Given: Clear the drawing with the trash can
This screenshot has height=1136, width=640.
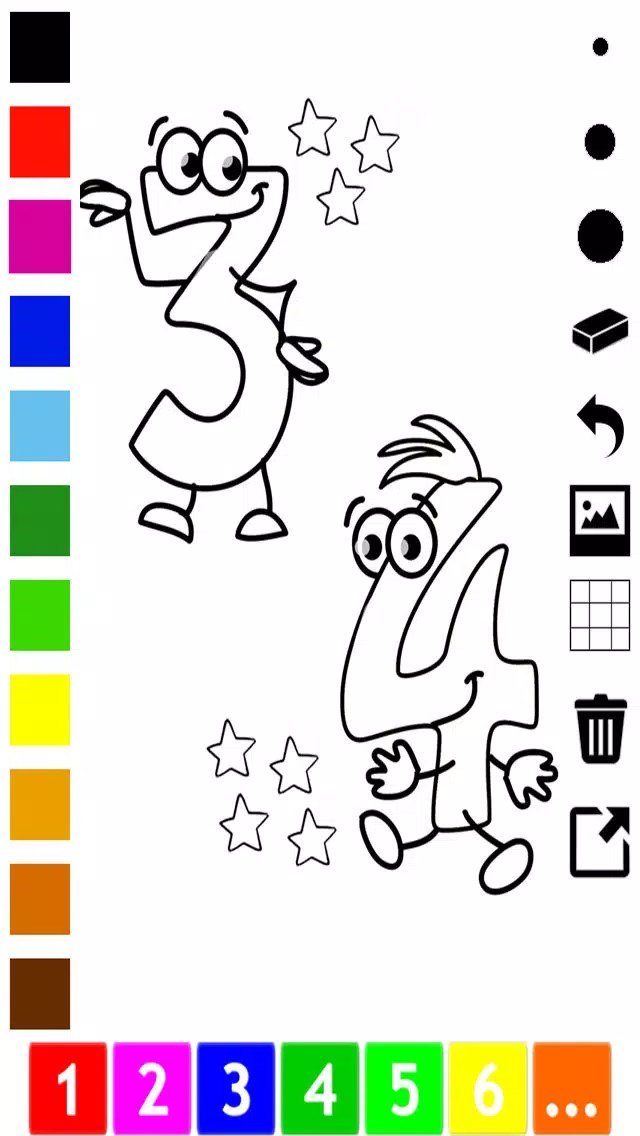Looking at the screenshot, I should pyautogui.click(x=600, y=730).
